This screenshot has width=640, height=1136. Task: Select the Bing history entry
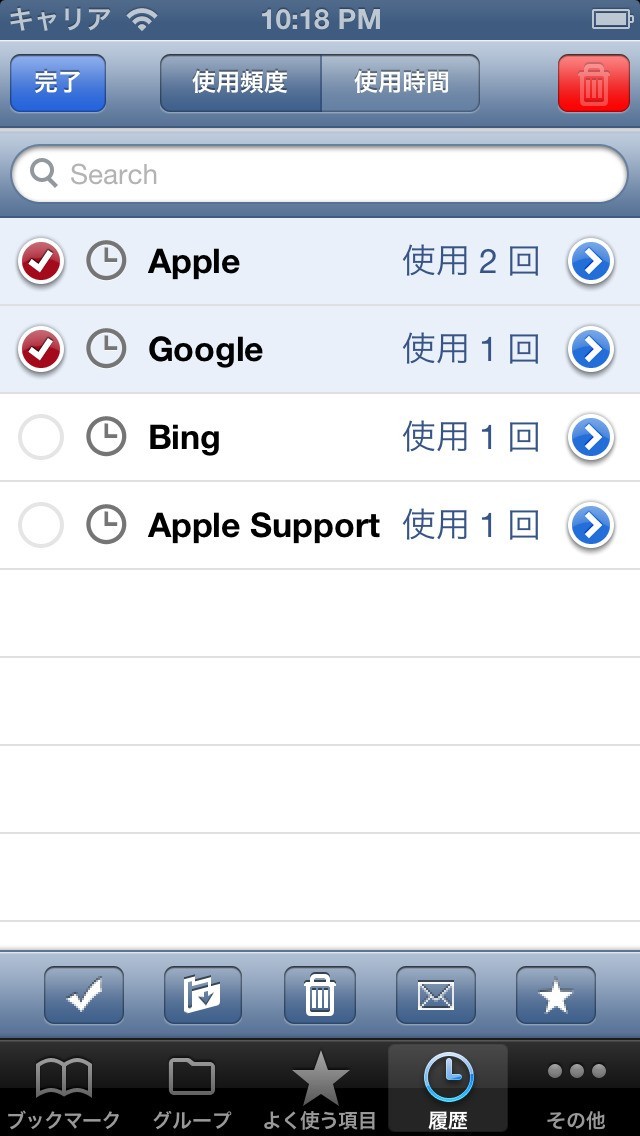pos(41,437)
